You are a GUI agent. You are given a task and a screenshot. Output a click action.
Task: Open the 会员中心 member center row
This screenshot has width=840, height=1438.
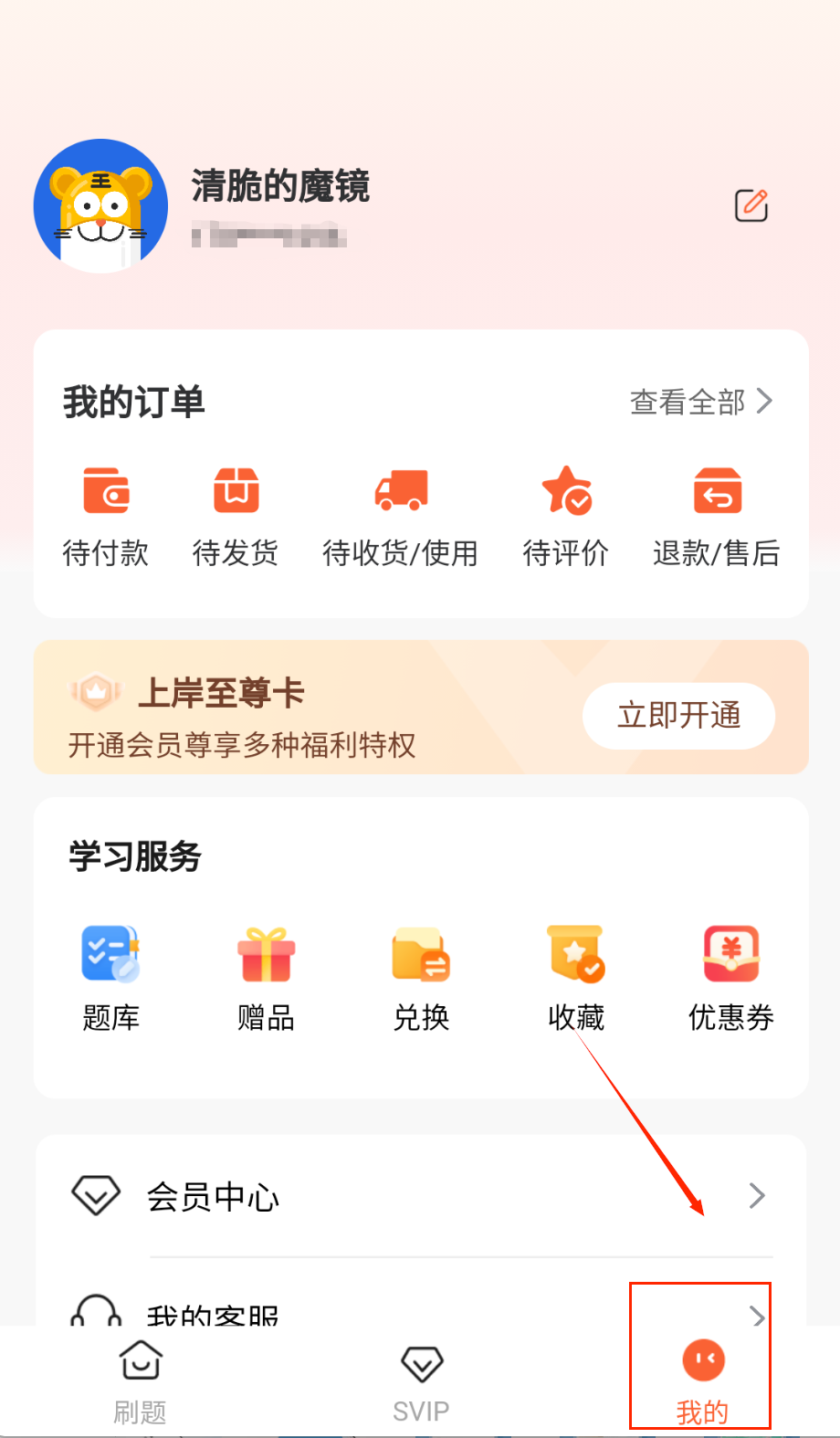pos(420,1196)
